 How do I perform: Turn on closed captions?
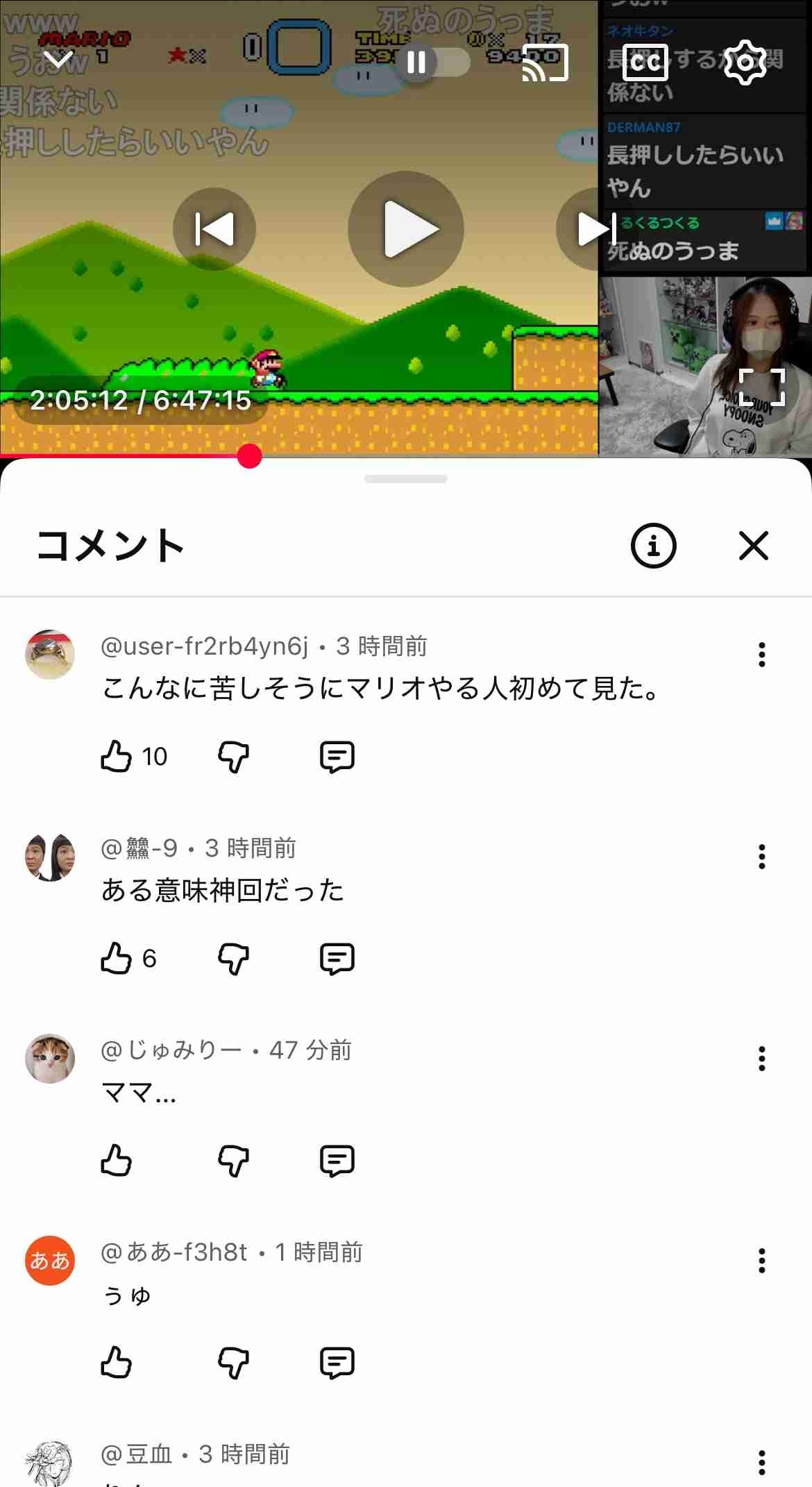645,62
